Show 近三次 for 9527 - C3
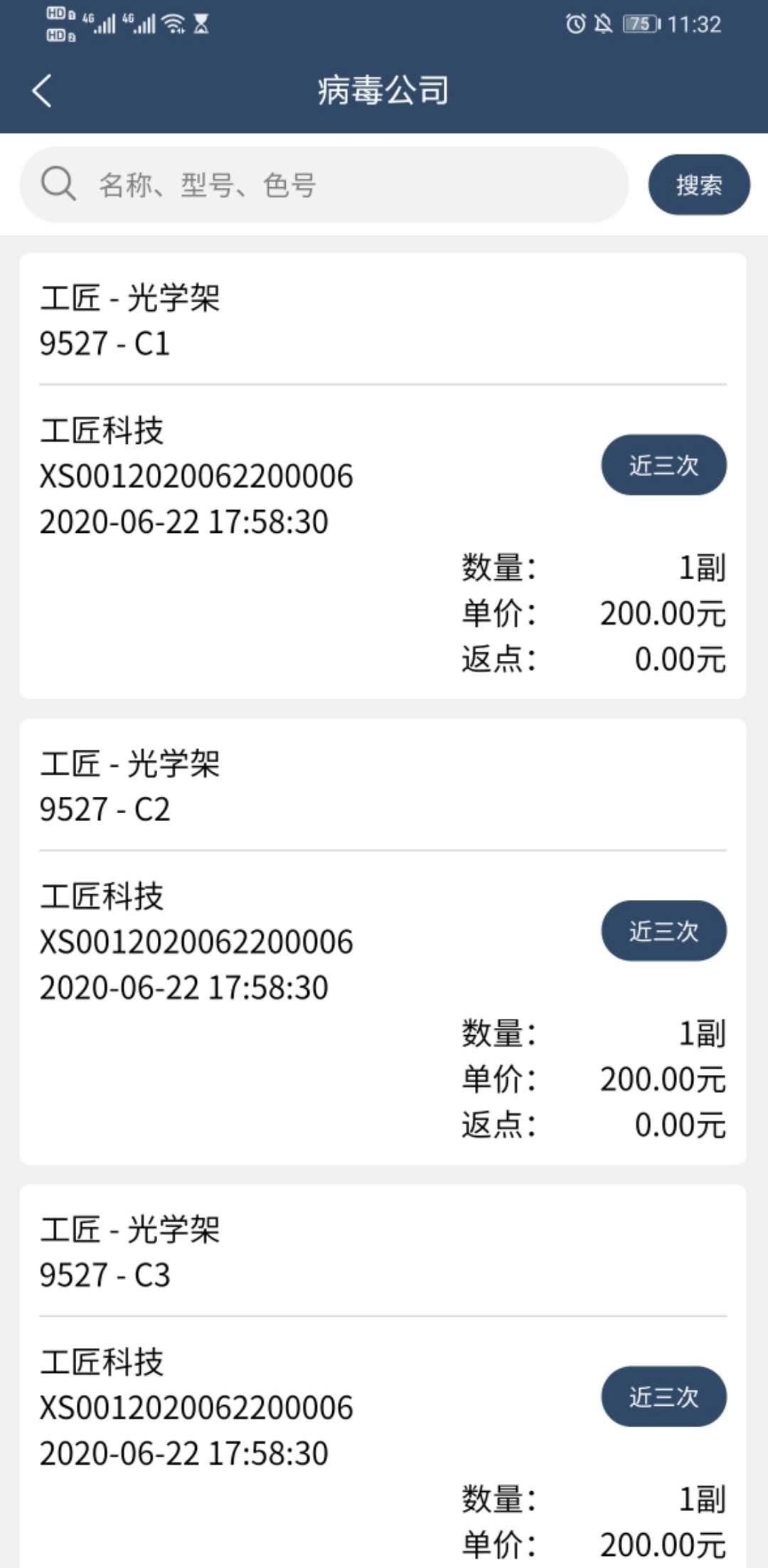768x1568 pixels. (x=663, y=1397)
